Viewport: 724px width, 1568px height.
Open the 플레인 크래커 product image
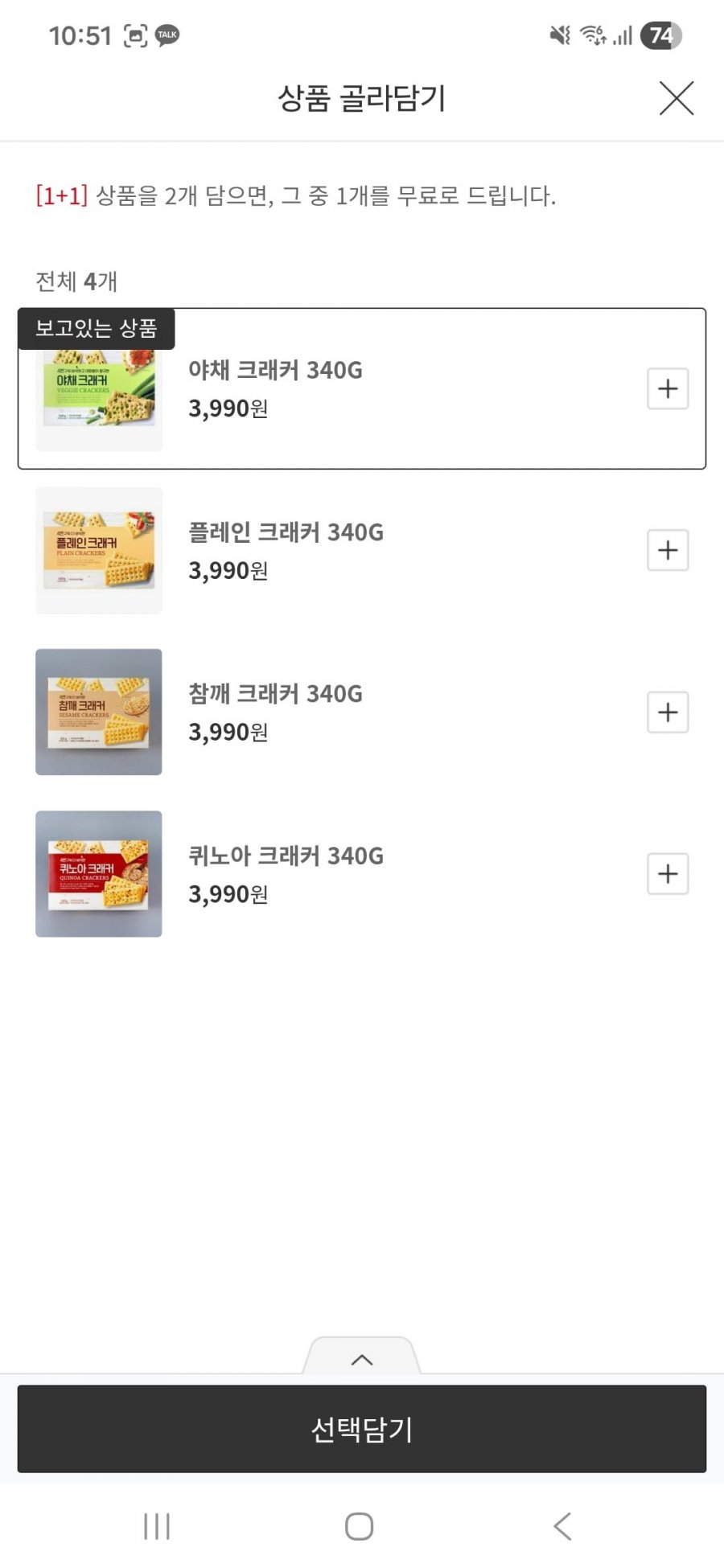(x=99, y=551)
